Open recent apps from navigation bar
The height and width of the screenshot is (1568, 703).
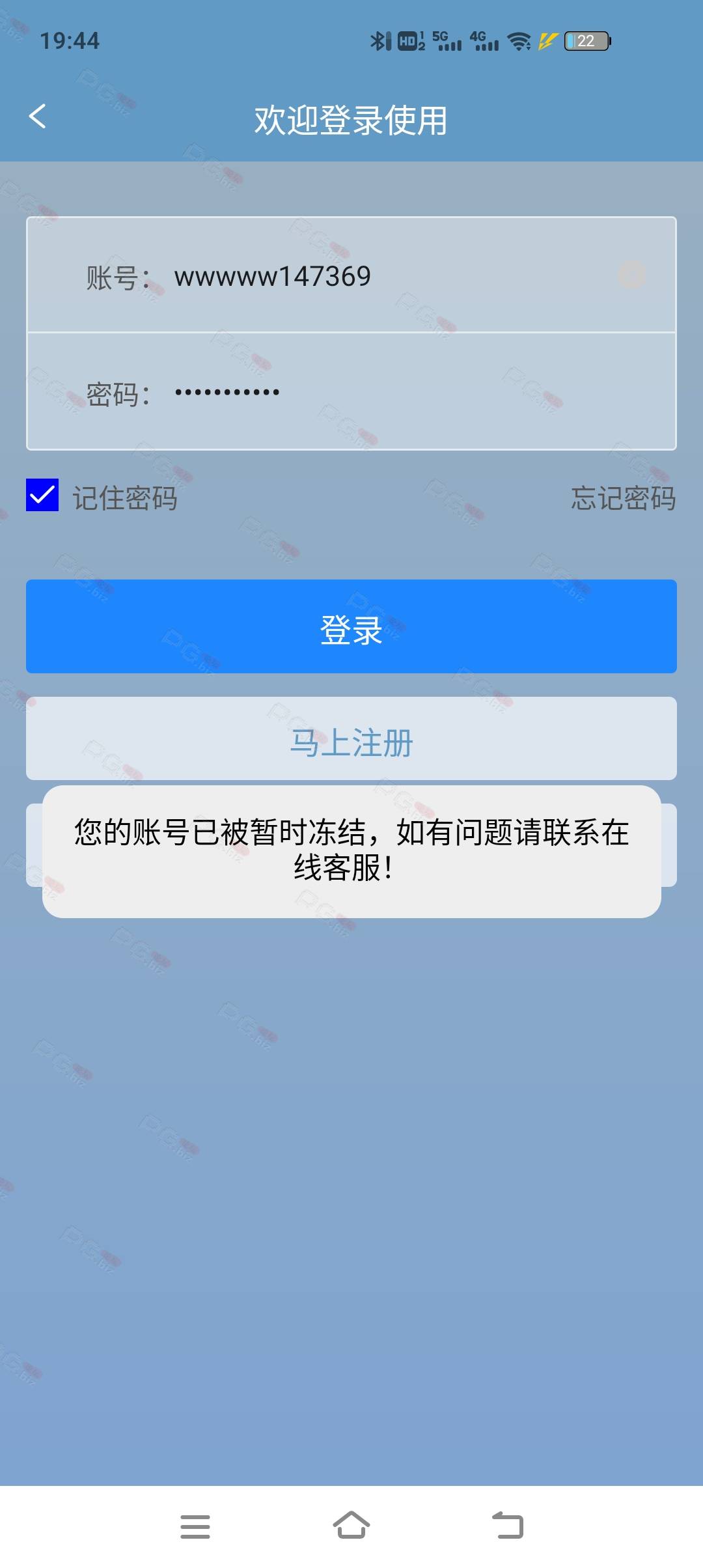pos(195,1526)
